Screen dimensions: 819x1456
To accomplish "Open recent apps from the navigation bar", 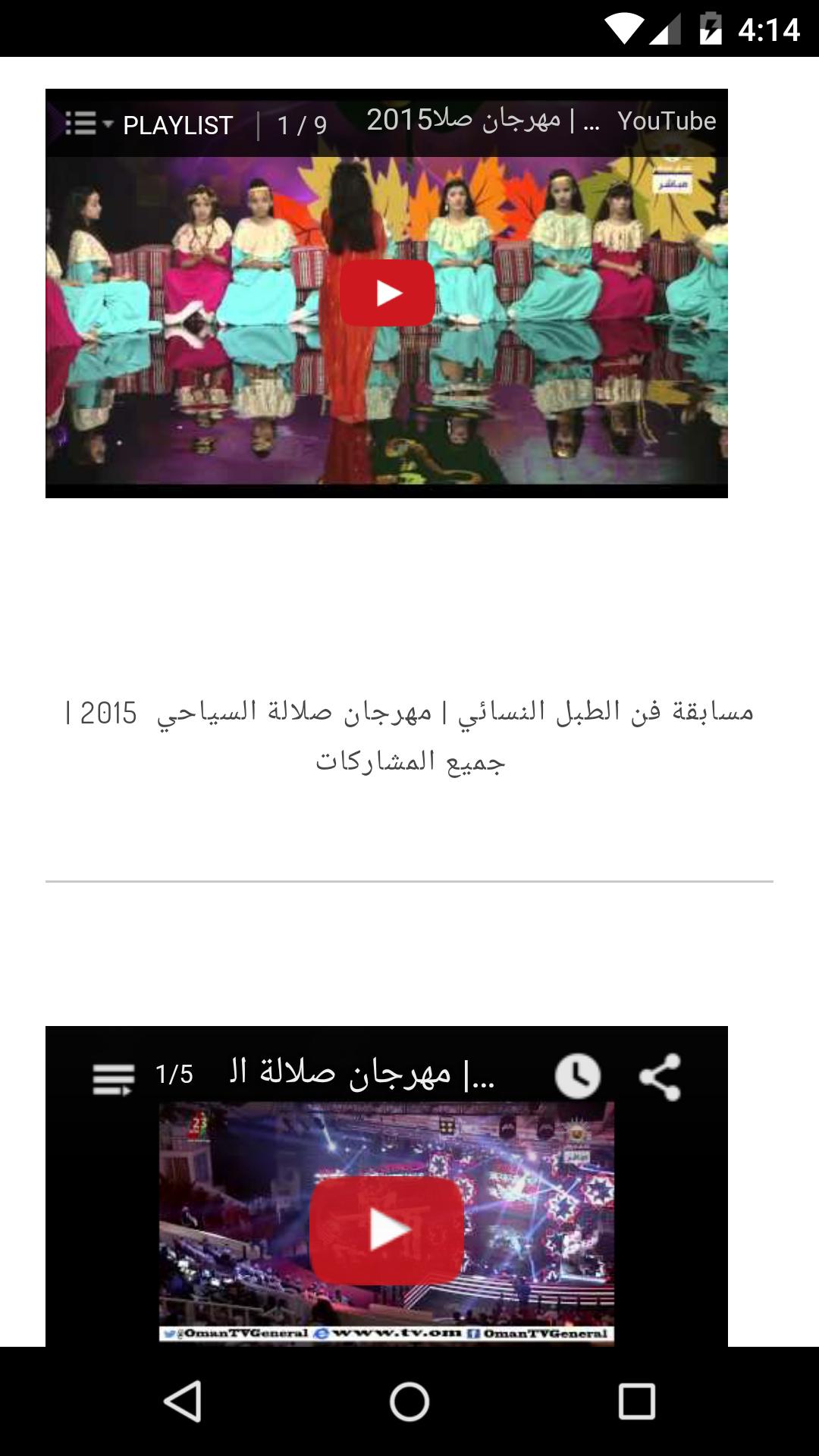I will (636, 1401).
